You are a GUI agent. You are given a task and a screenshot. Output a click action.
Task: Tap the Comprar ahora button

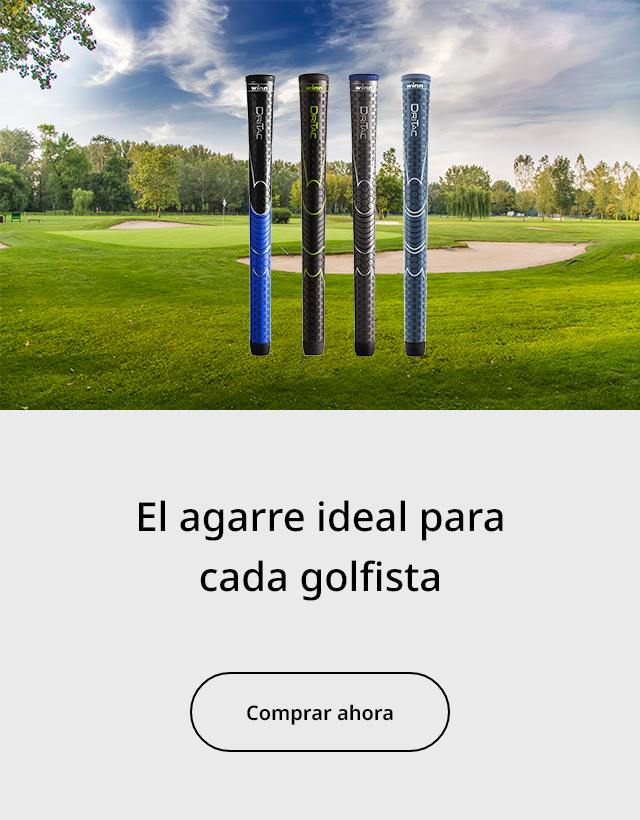tap(320, 712)
